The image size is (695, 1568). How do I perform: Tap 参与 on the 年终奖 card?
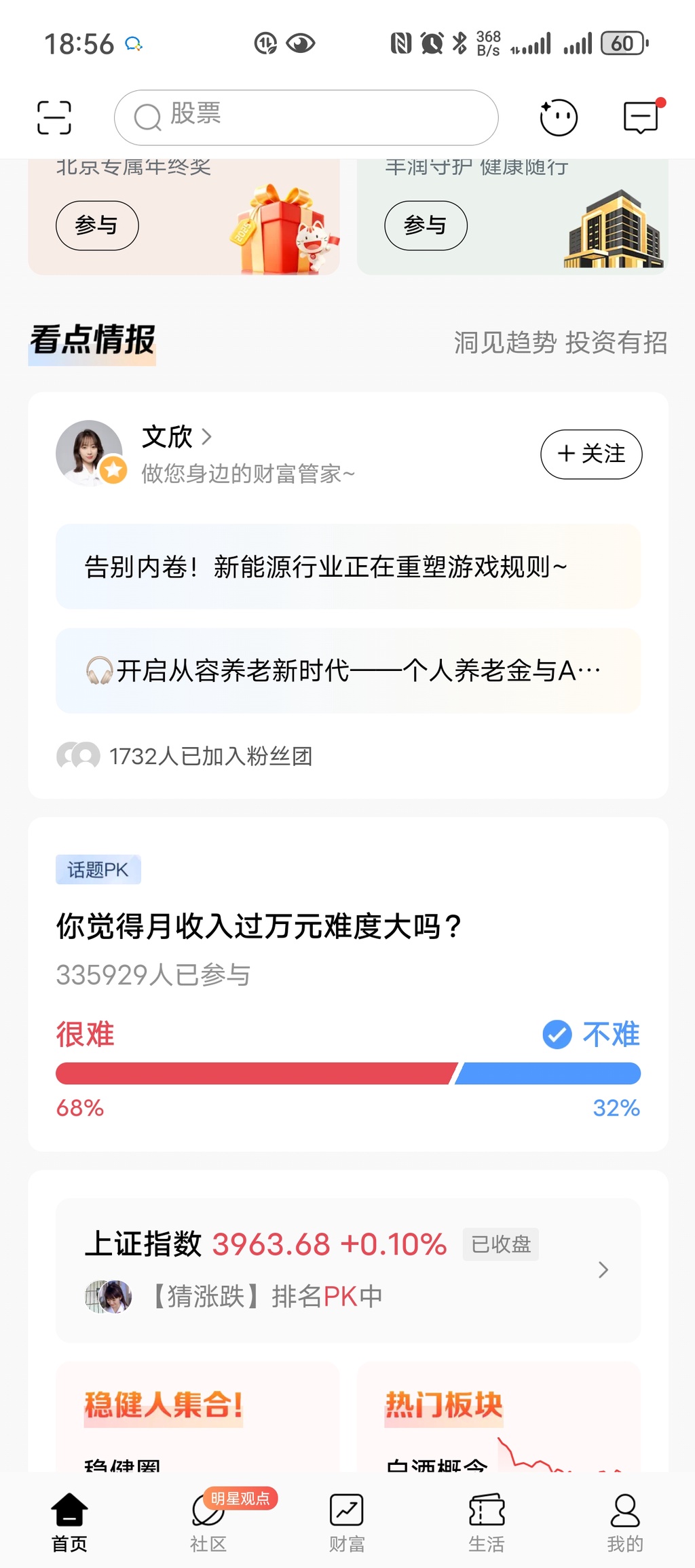point(97,225)
